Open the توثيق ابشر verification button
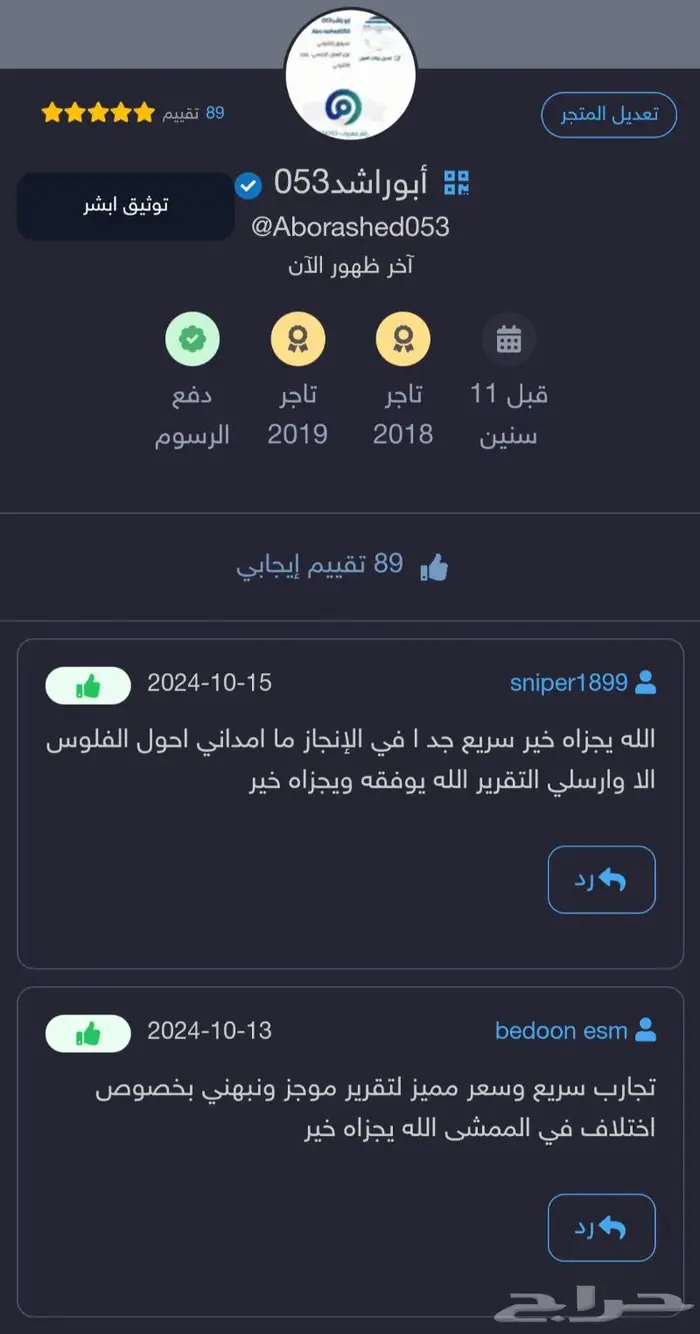 [x=125, y=206]
